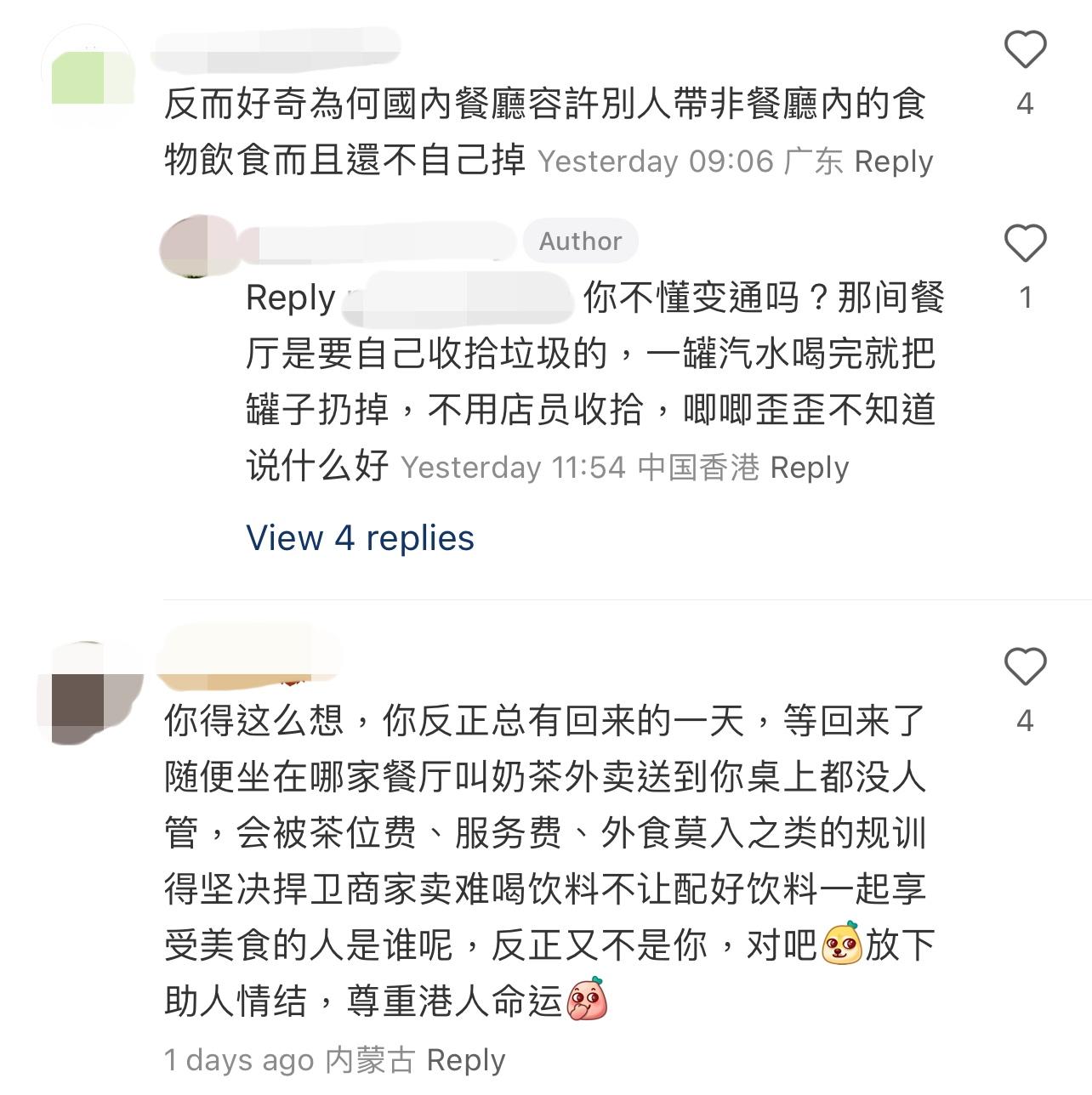Reply to the 广东 comment
Viewport: 1092px width, 1095px height.
(x=893, y=162)
